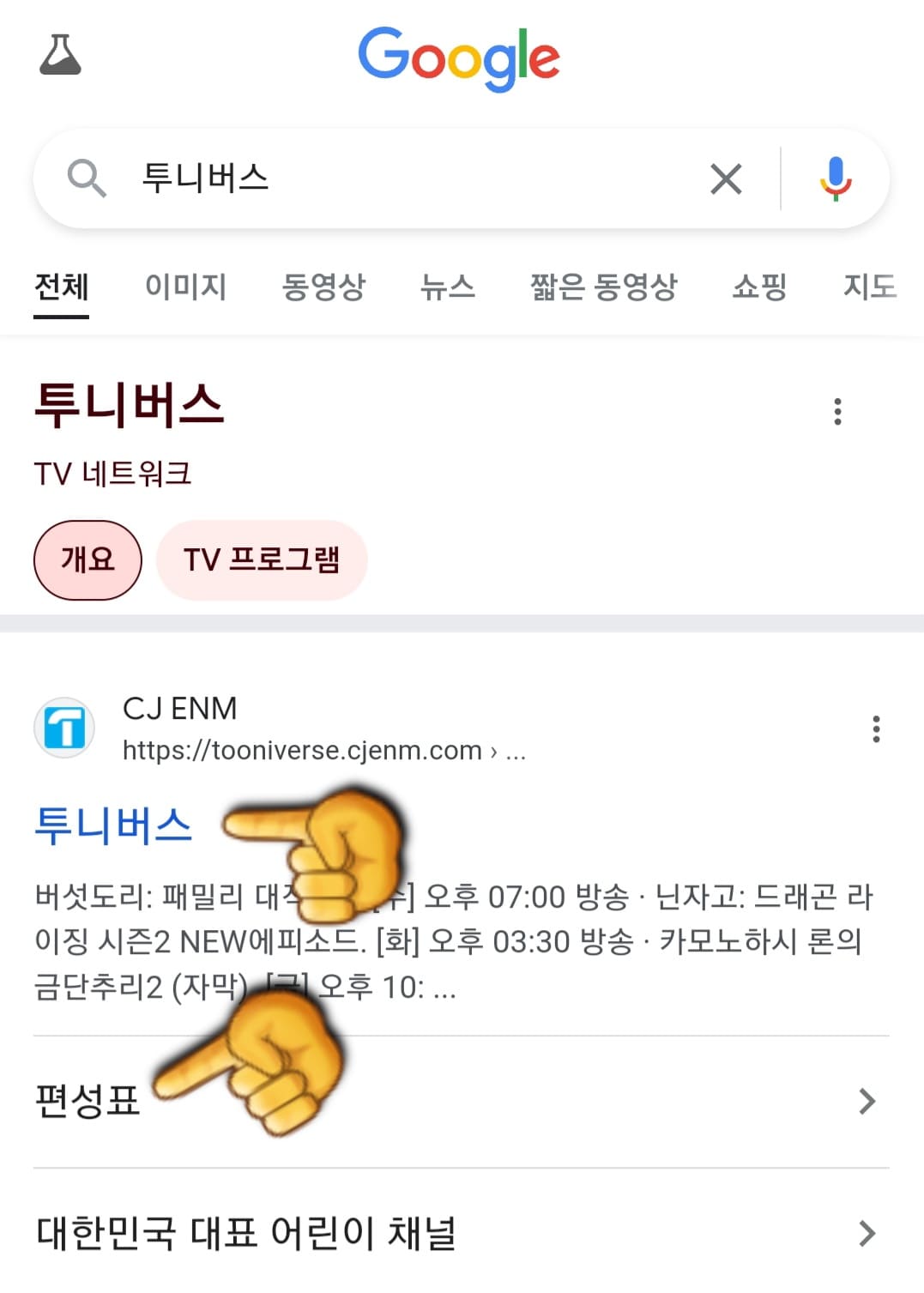Select the 개요 chip in the knowledge panel
Image resolution: width=924 pixels, height=1293 pixels.
[87, 559]
